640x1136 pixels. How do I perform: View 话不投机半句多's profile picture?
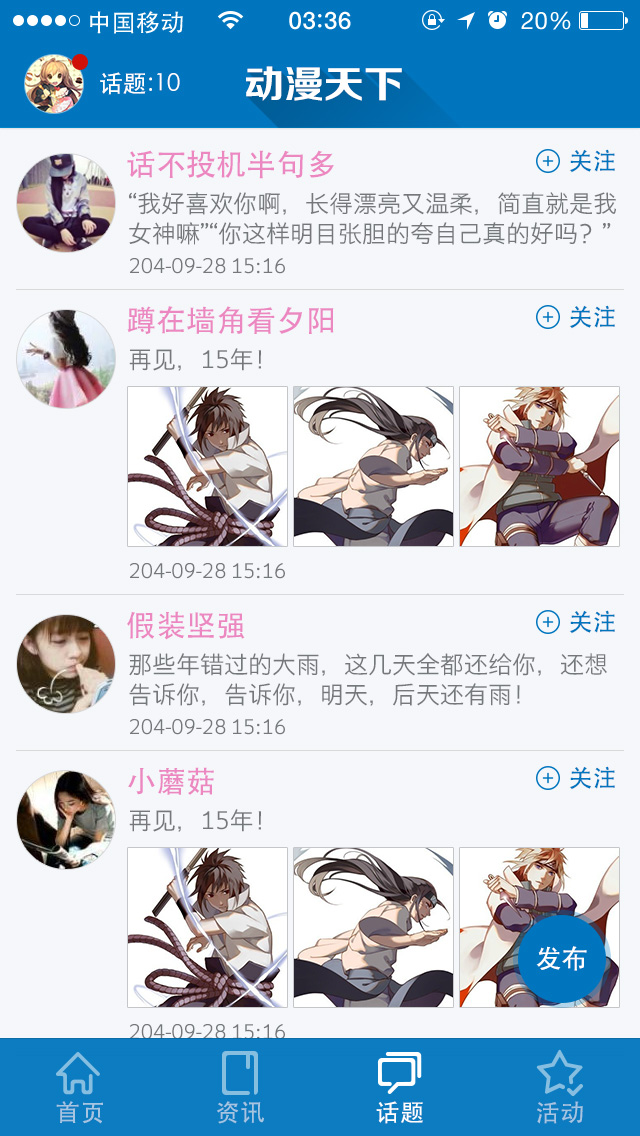66,203
